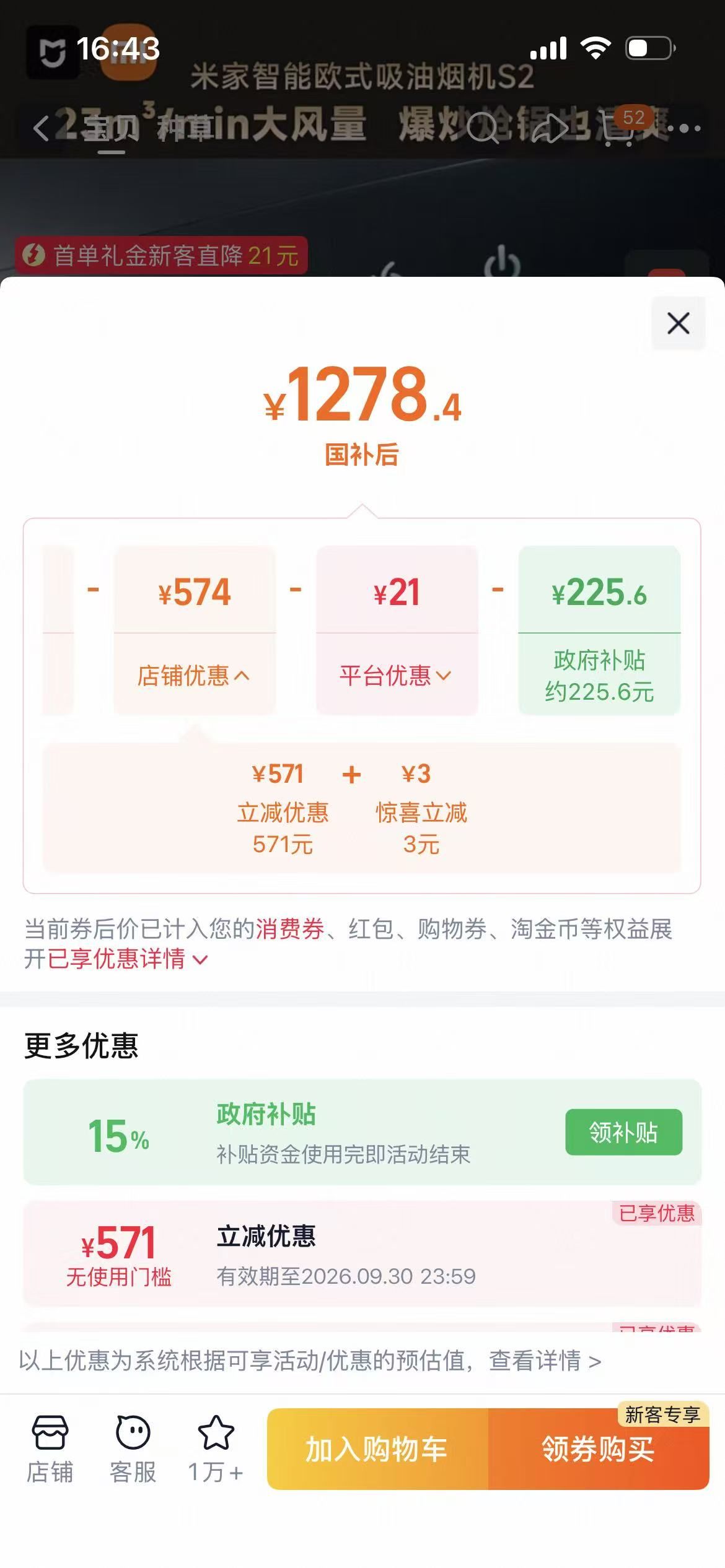Collapse the 店铺优惠 details
The image size is (725, 1568).
click(x=194, y=675)
